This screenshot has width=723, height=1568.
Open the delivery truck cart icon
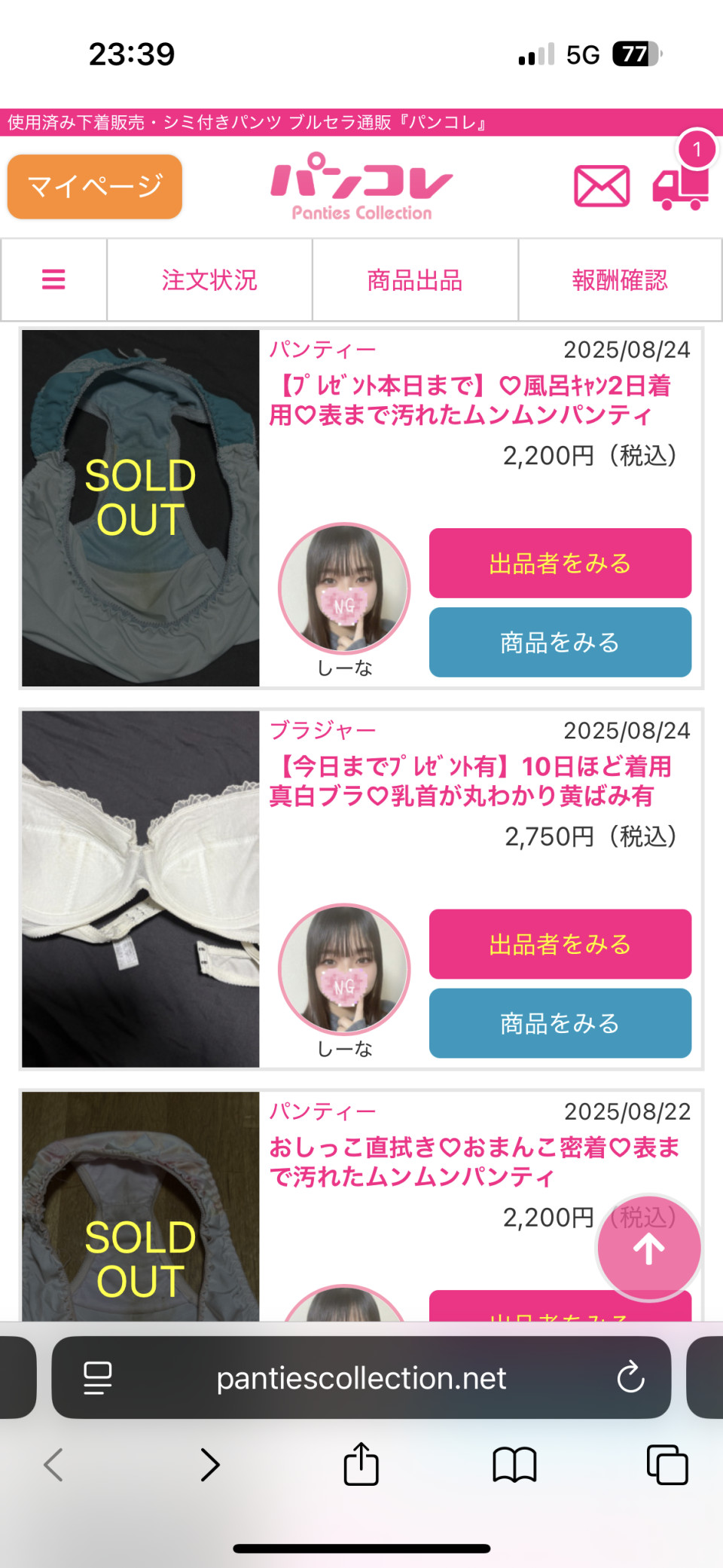[x=681, y=187]
